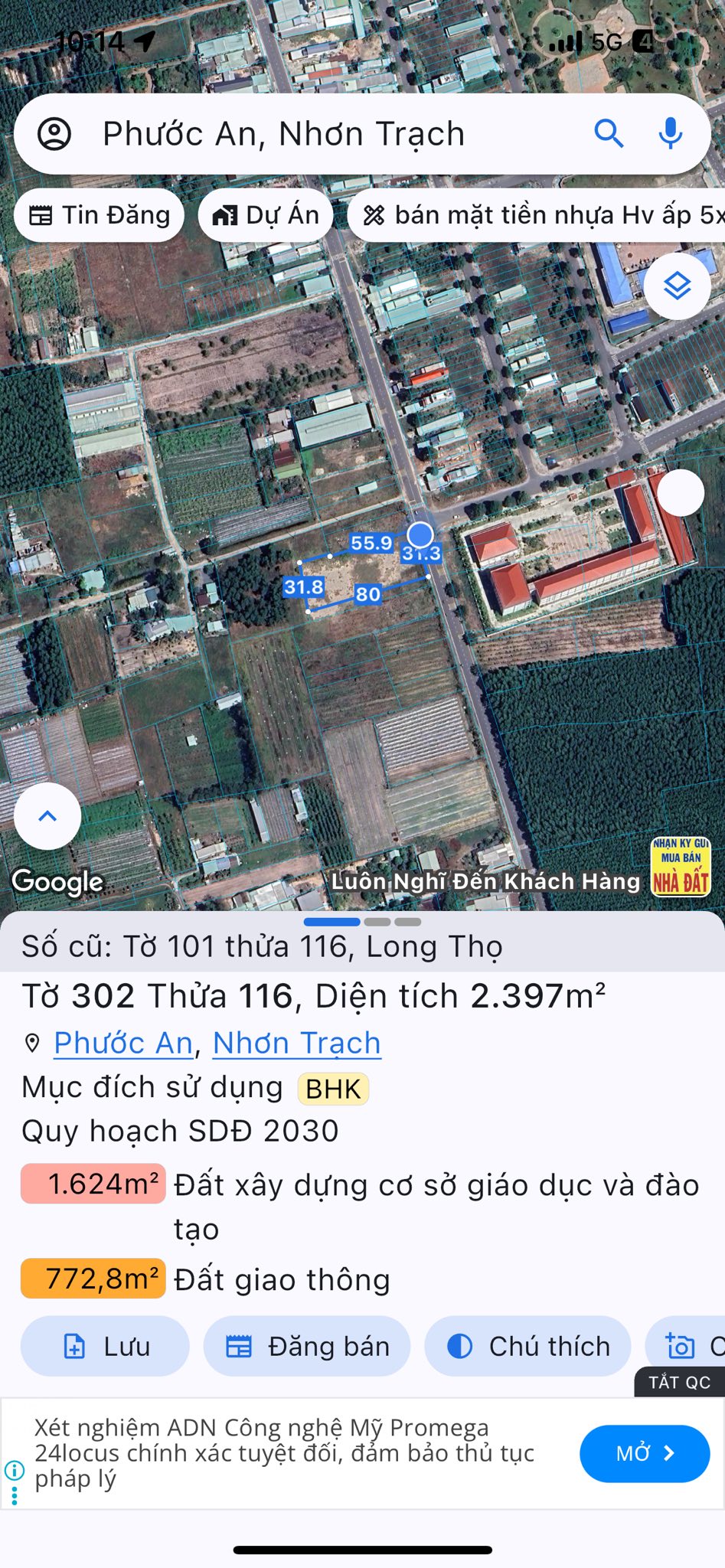Tap the voice search microphone icon
The height and width of the screenshot is (1568, 725).
[x=669, y=132]
